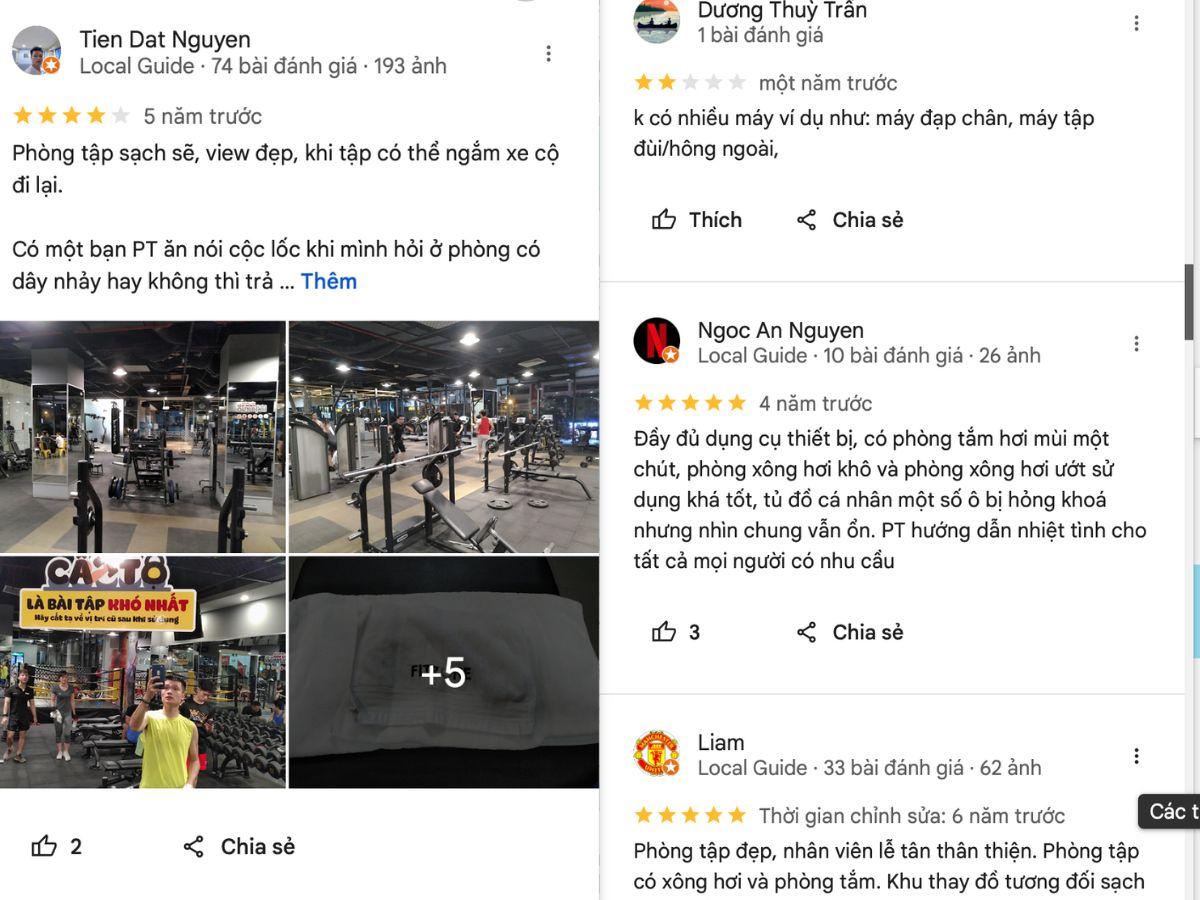Viewport: 1200px width, 900px height.
Task: View the weight bench photo
Action: pyautogui.click(x=443, y=436)
